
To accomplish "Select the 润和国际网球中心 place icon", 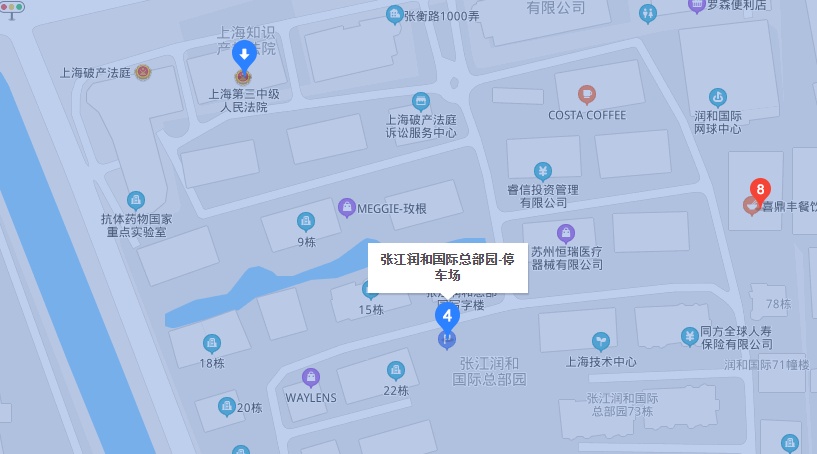I will tap(717, 97).
